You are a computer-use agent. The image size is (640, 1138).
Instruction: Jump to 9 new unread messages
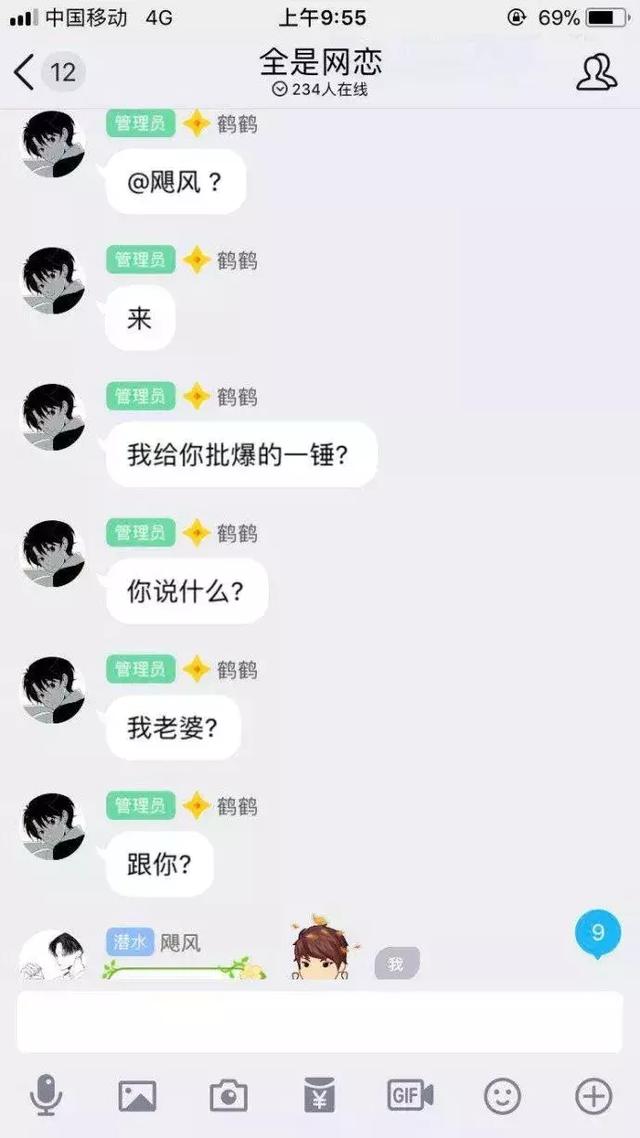point(597,934)
